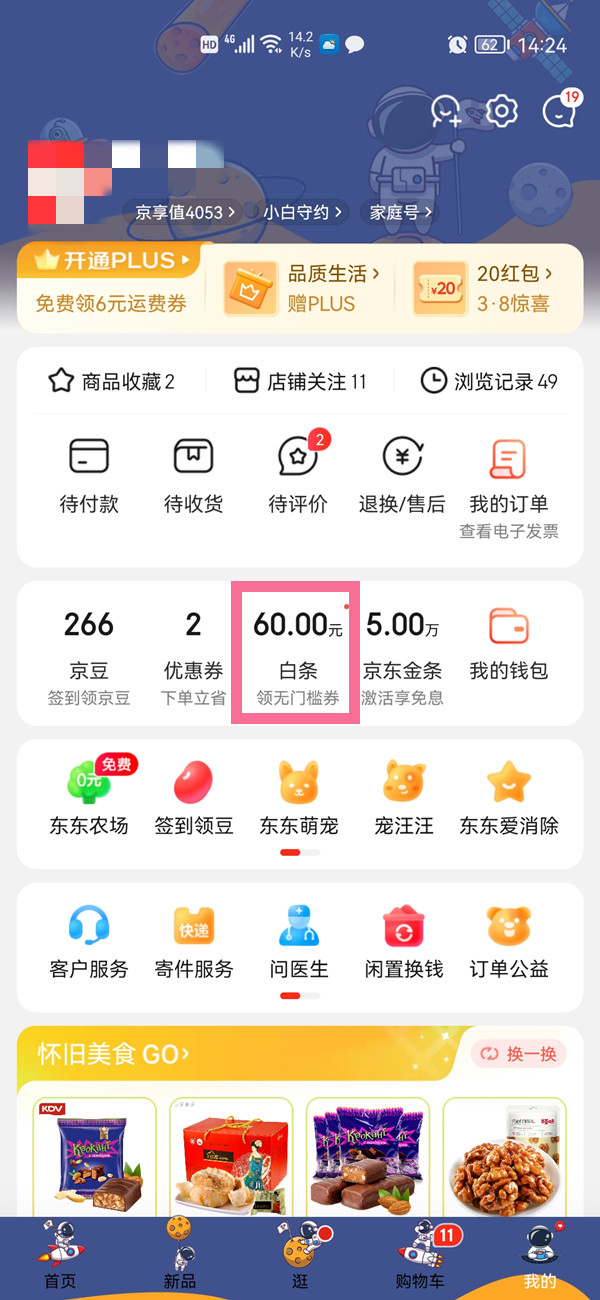
Task: View 商品收藏 saved items
Action: point(112,381)
